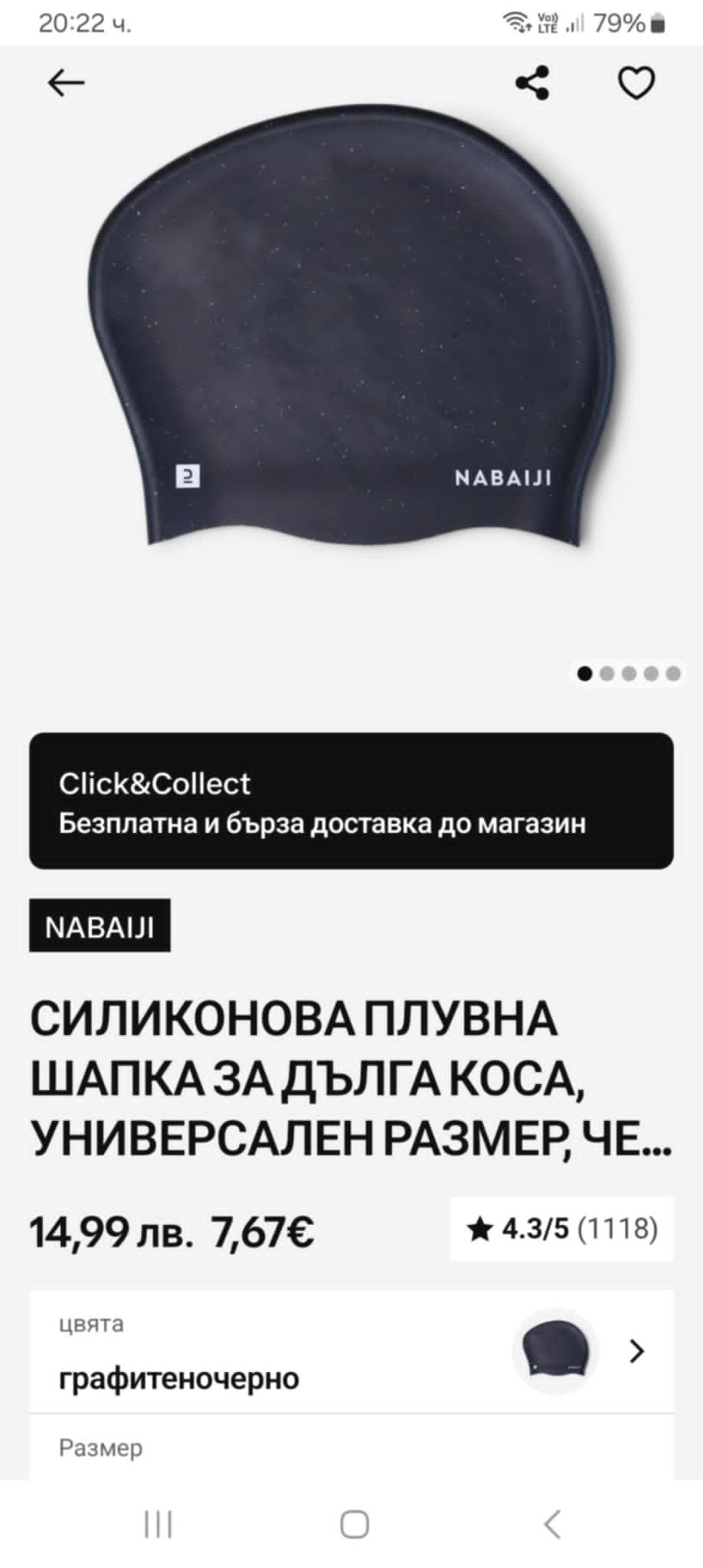Open recent apps from navigation bar
Screen dimensions: 703x1568
(x=158, y=1524)
